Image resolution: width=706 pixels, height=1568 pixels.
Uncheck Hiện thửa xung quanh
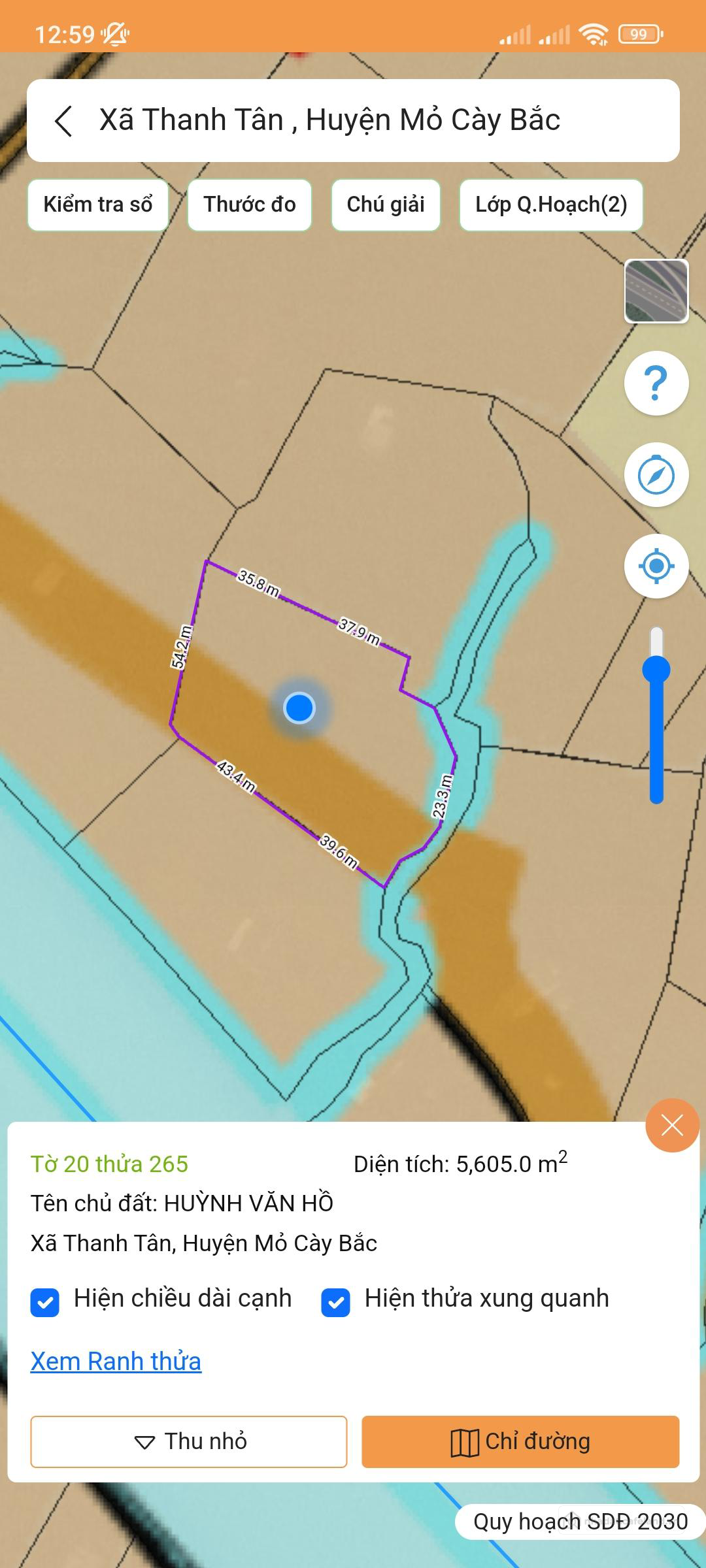click(x=336, y=1302)
